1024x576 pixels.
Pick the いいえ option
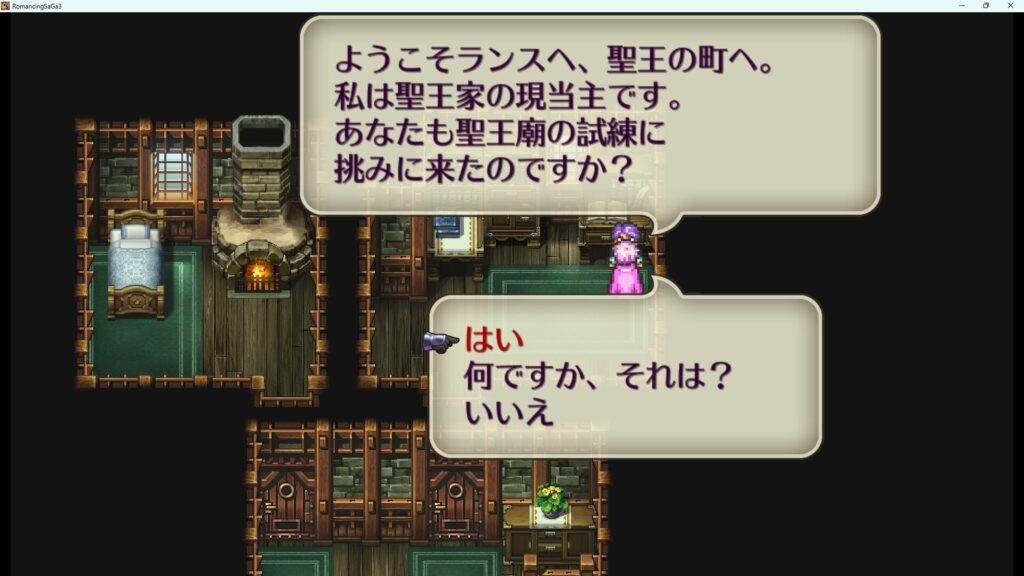click(509, 412)
